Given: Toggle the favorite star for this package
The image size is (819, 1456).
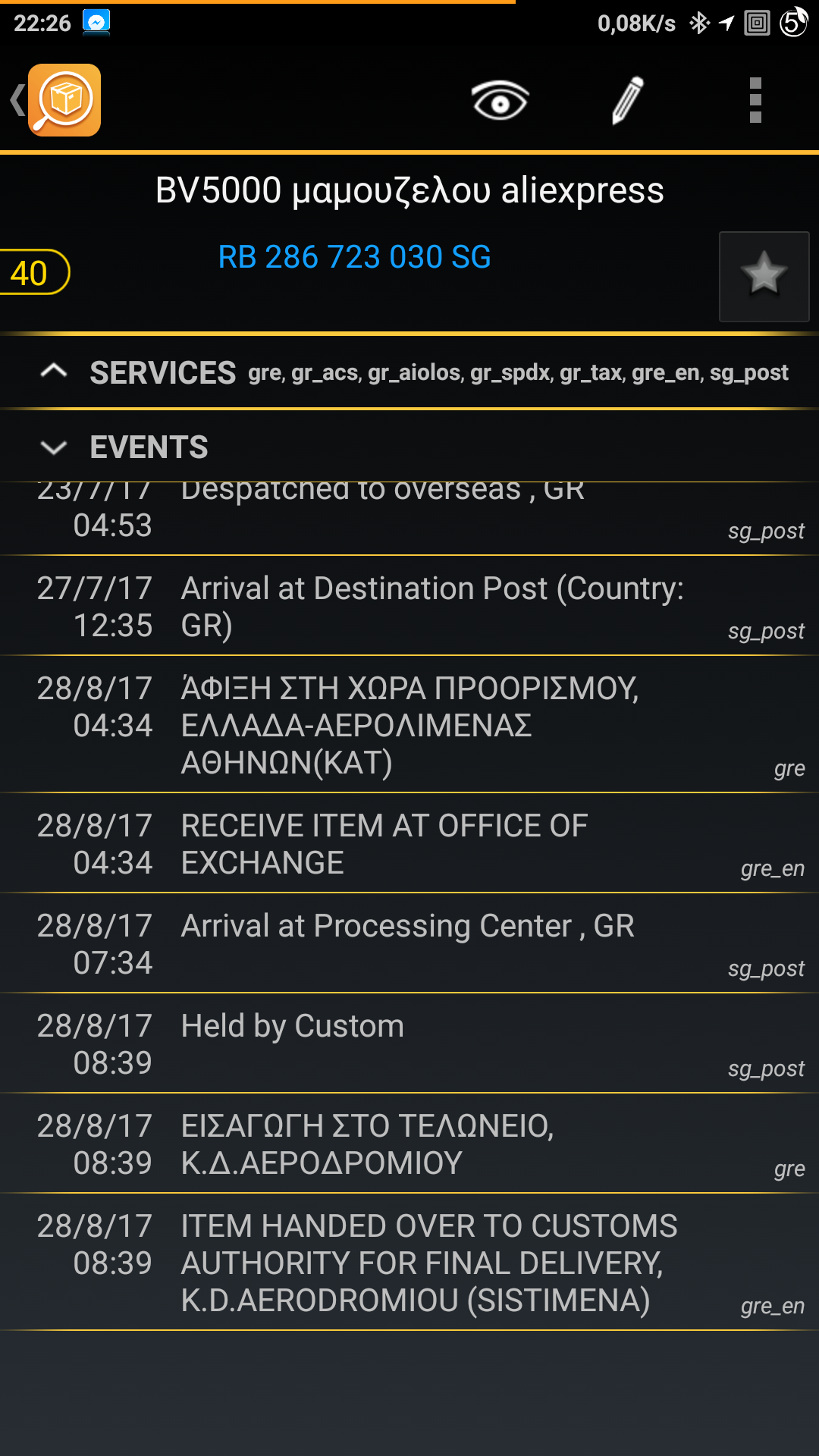Looking at the screenshot, I should [x=764, y=276].
